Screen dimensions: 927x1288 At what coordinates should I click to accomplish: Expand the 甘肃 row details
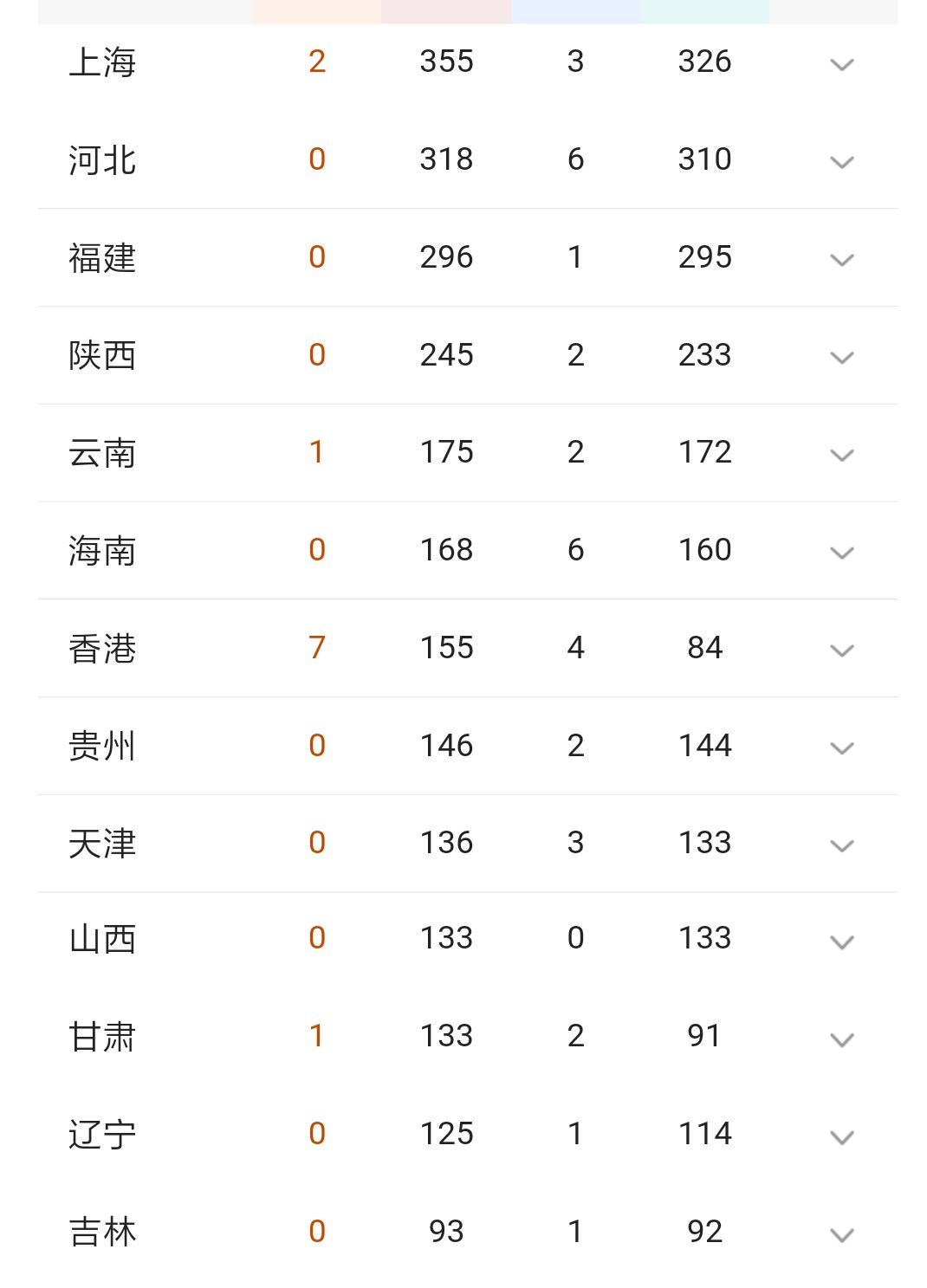point(839,1036)
